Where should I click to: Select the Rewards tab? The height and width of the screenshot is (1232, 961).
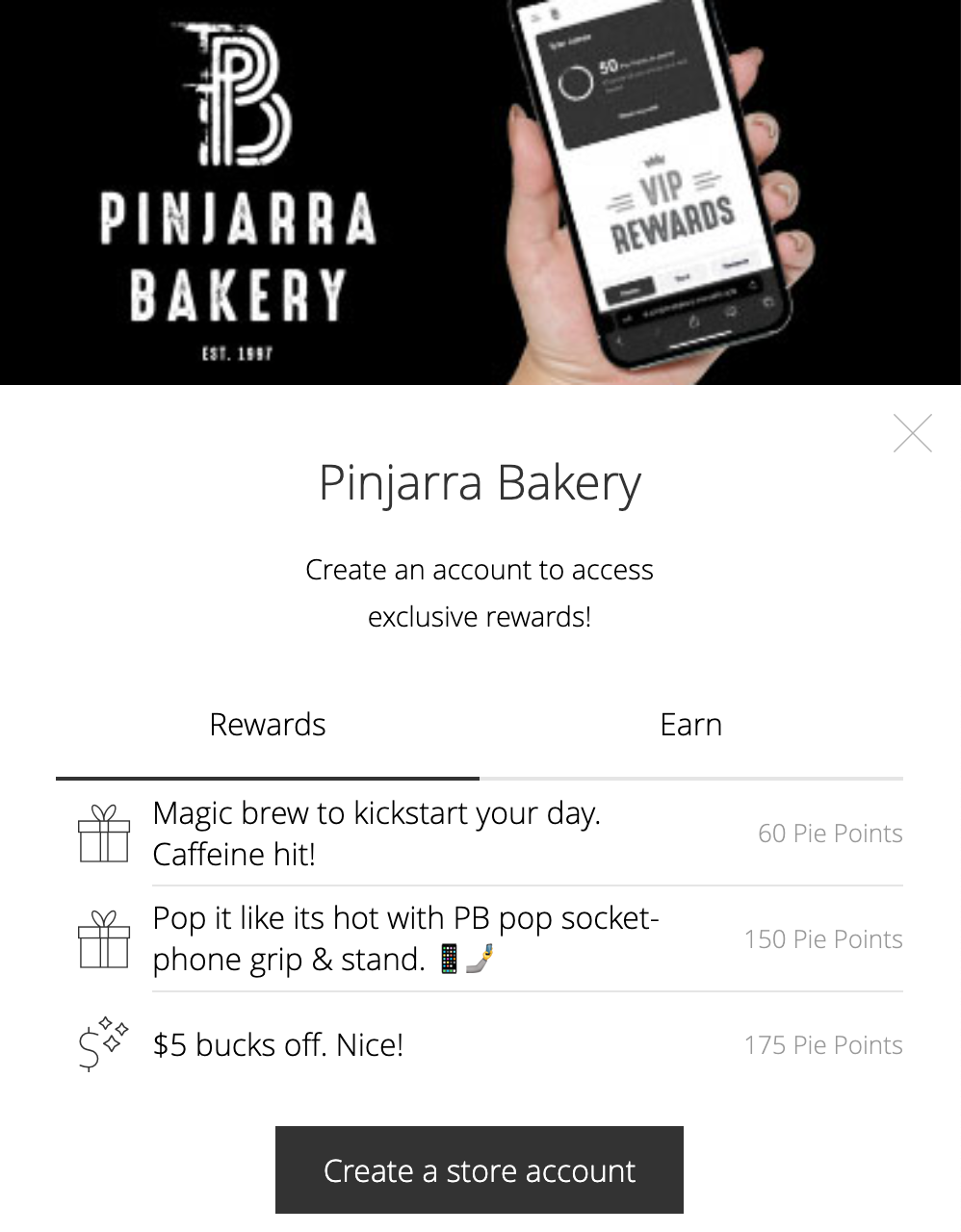click(x=268, y=724)
